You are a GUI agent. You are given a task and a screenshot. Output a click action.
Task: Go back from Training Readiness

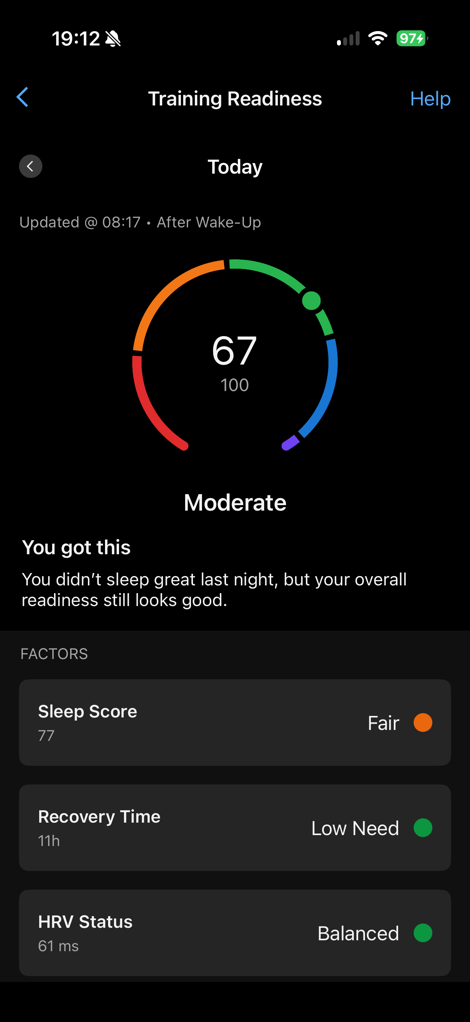[23, 98]
